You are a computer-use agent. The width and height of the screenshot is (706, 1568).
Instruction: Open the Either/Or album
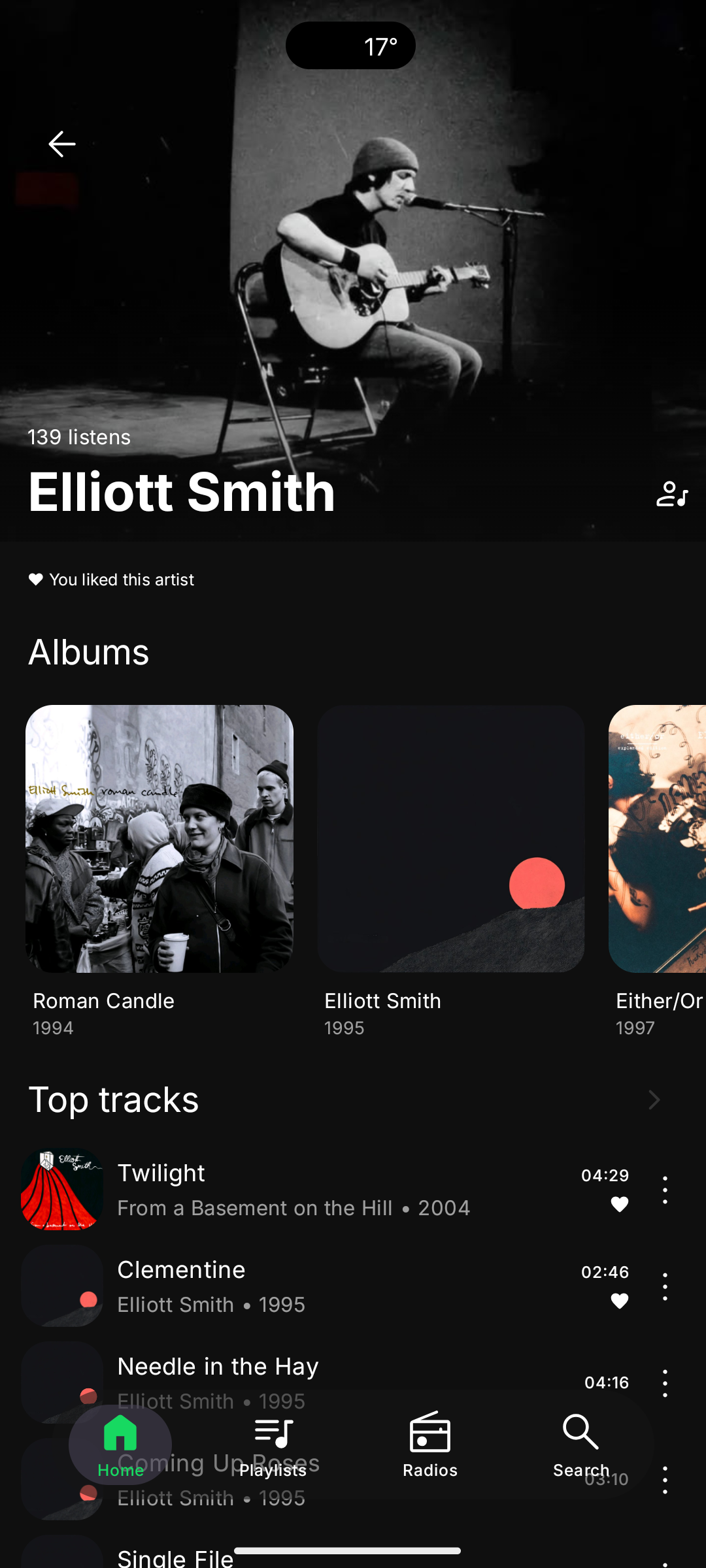[x=658, y=839]
